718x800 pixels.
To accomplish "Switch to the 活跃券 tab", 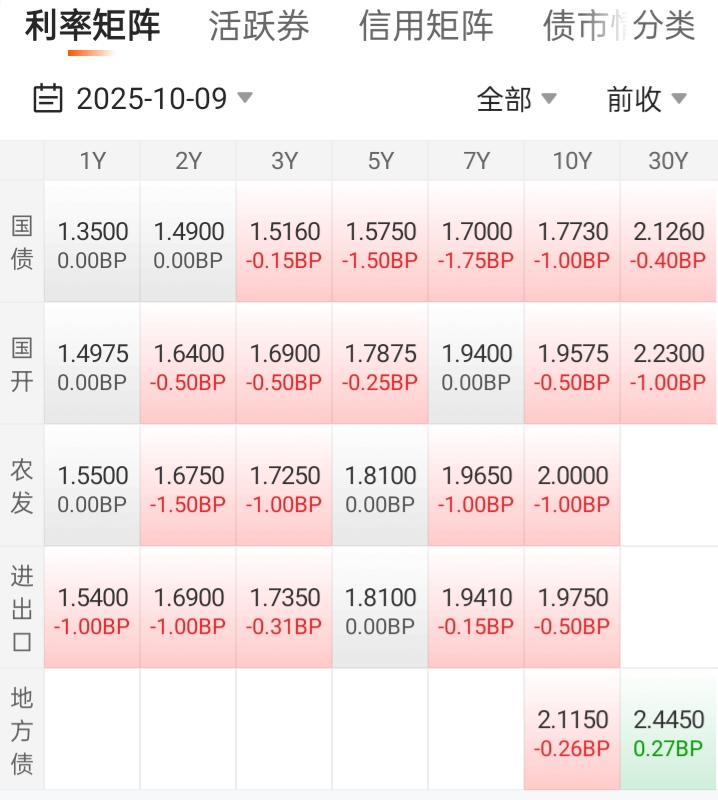I will 259,26.
